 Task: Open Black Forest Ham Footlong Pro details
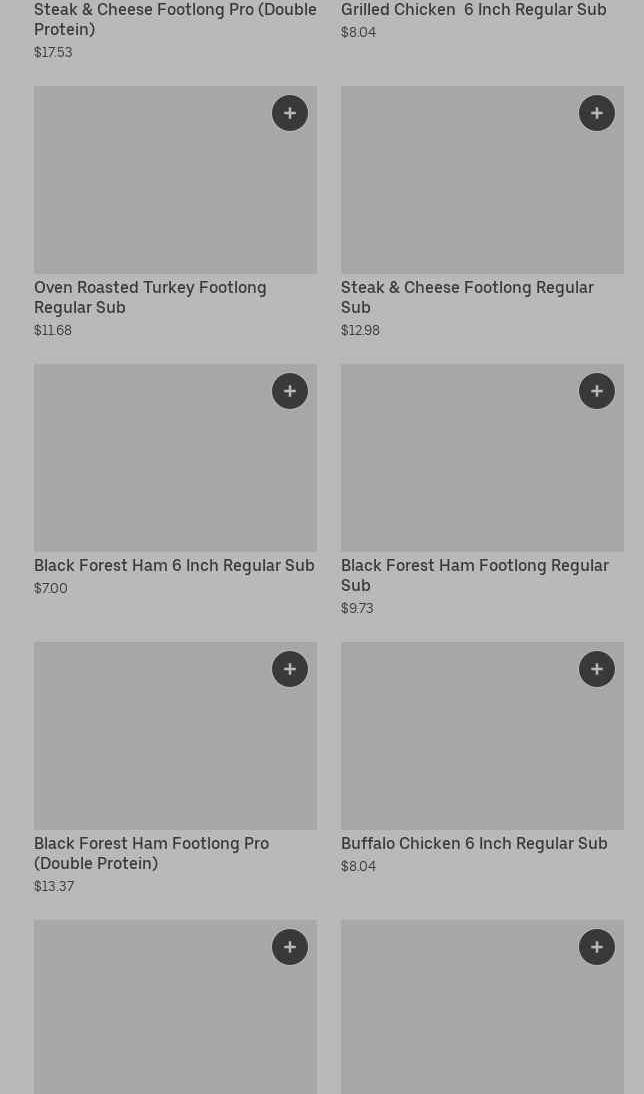click(151, 853)
